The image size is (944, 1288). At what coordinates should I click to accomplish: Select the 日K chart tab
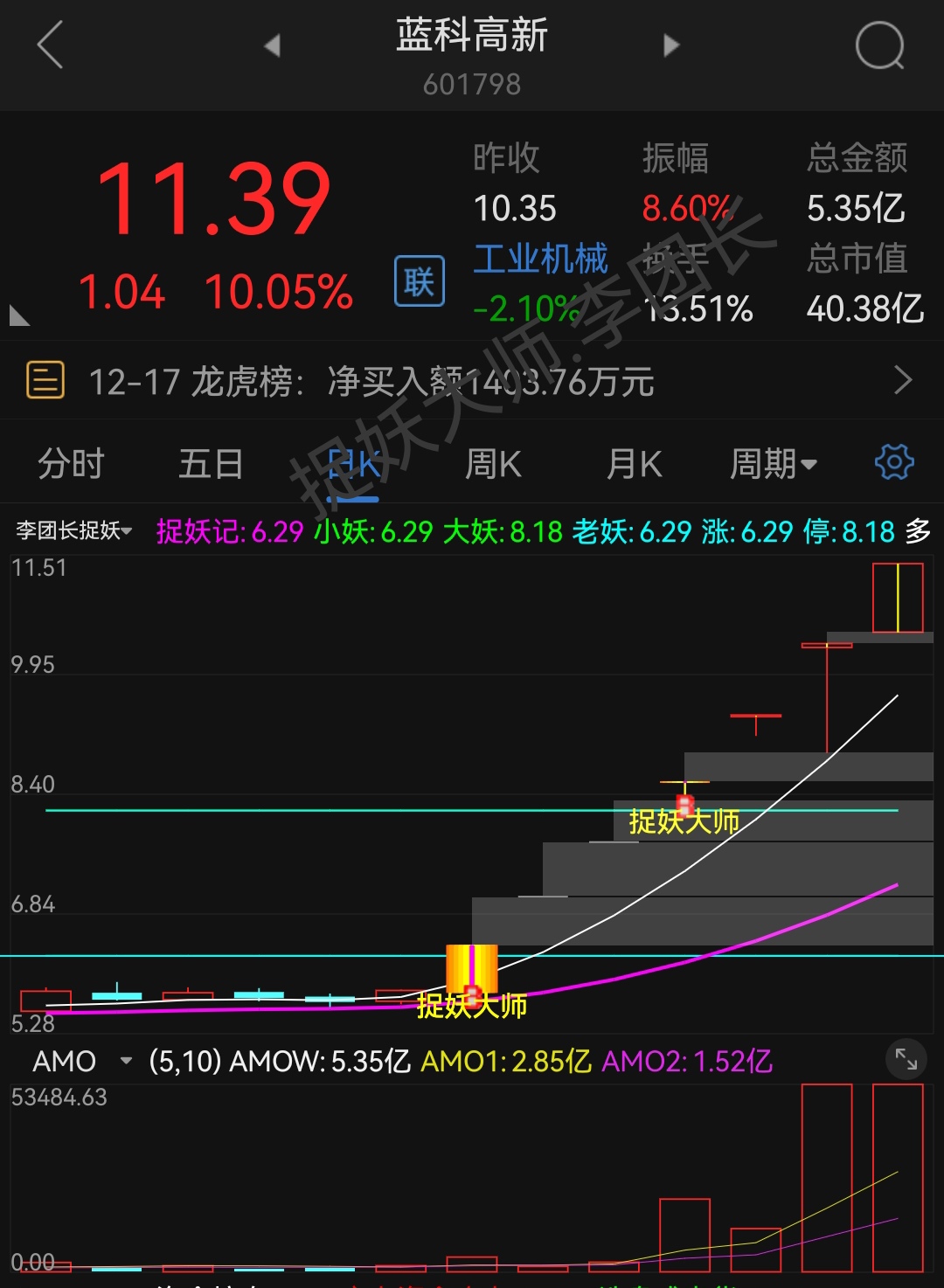click(353, 463)
